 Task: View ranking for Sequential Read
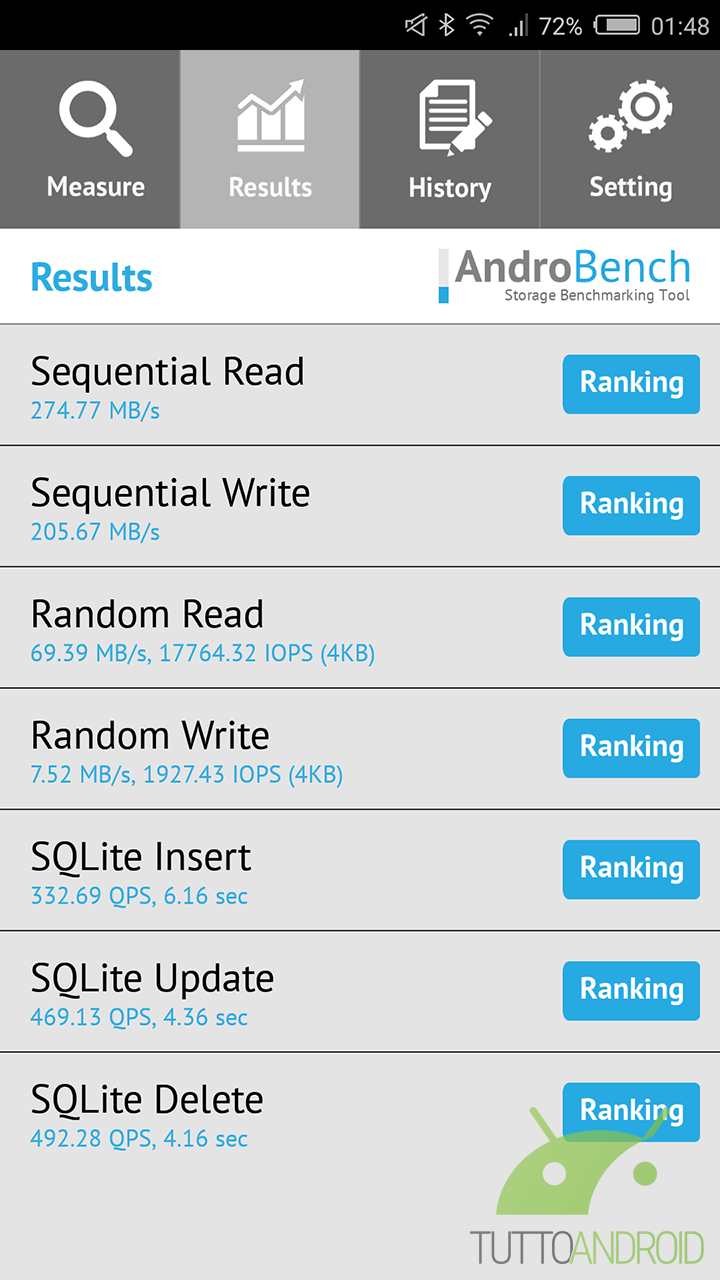click(x=631, y=383)
